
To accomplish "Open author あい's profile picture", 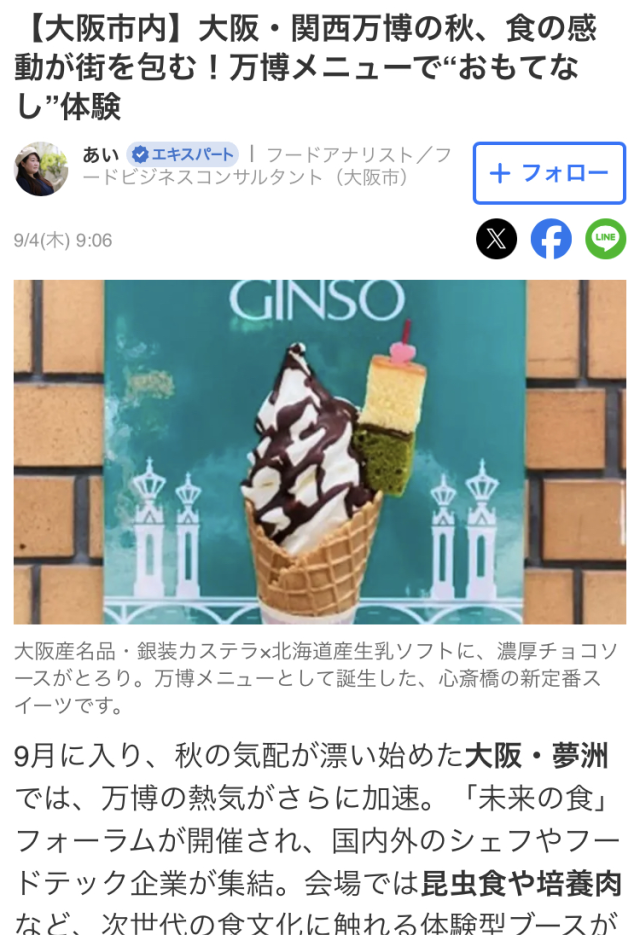I will tap(41, 168).
